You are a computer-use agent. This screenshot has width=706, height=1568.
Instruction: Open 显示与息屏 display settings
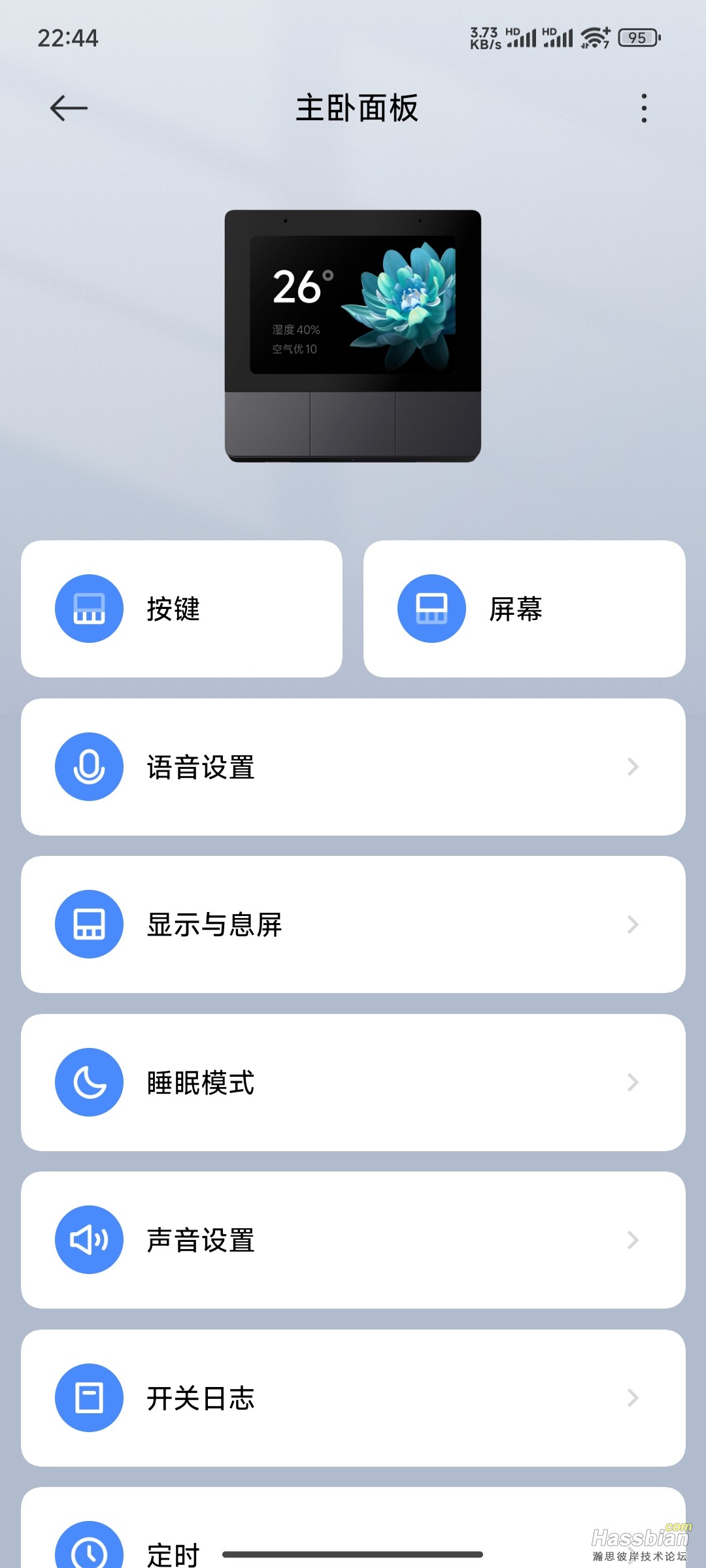[353, 924]
